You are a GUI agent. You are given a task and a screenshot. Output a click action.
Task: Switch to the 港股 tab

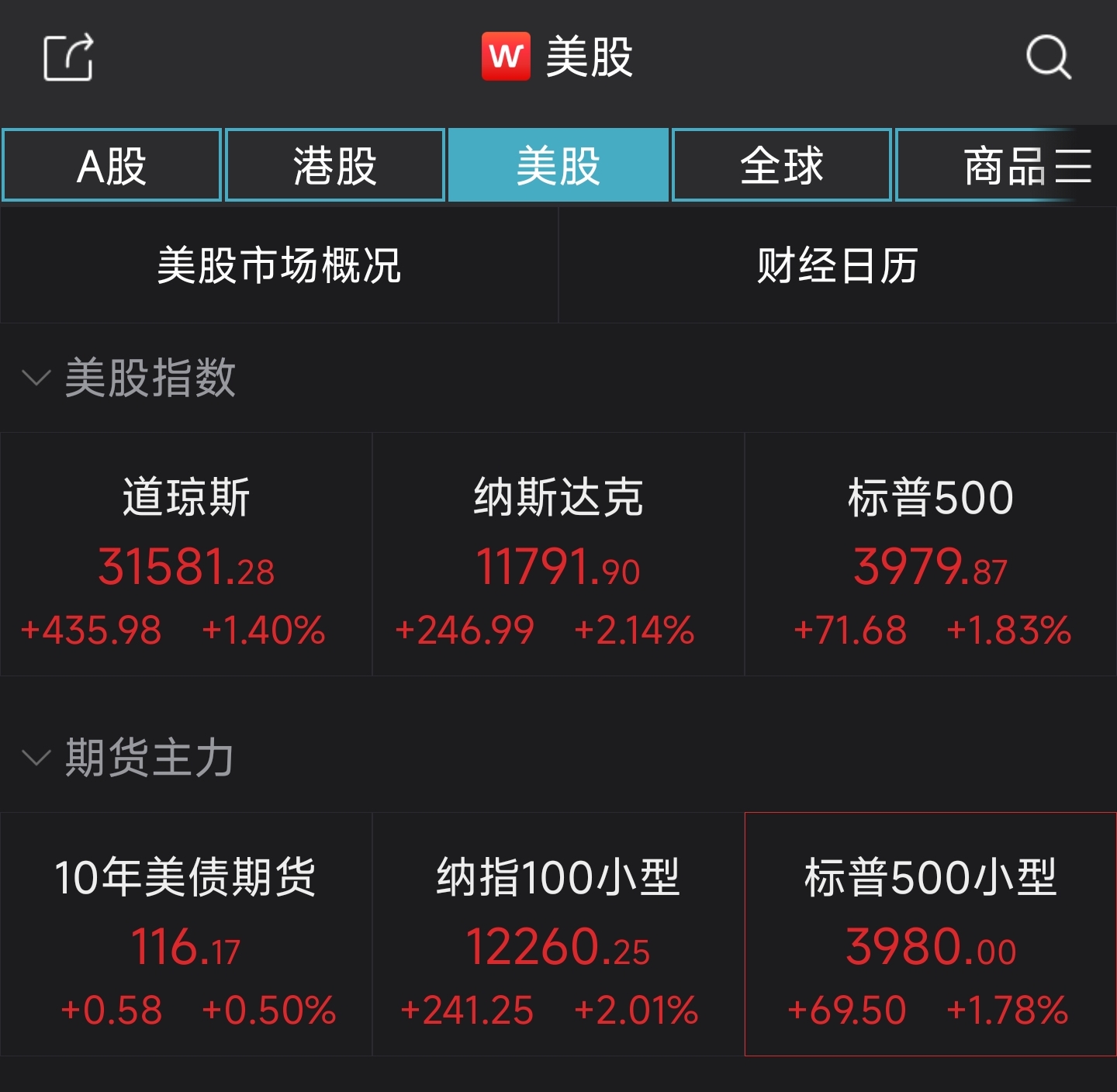point(335,166)
